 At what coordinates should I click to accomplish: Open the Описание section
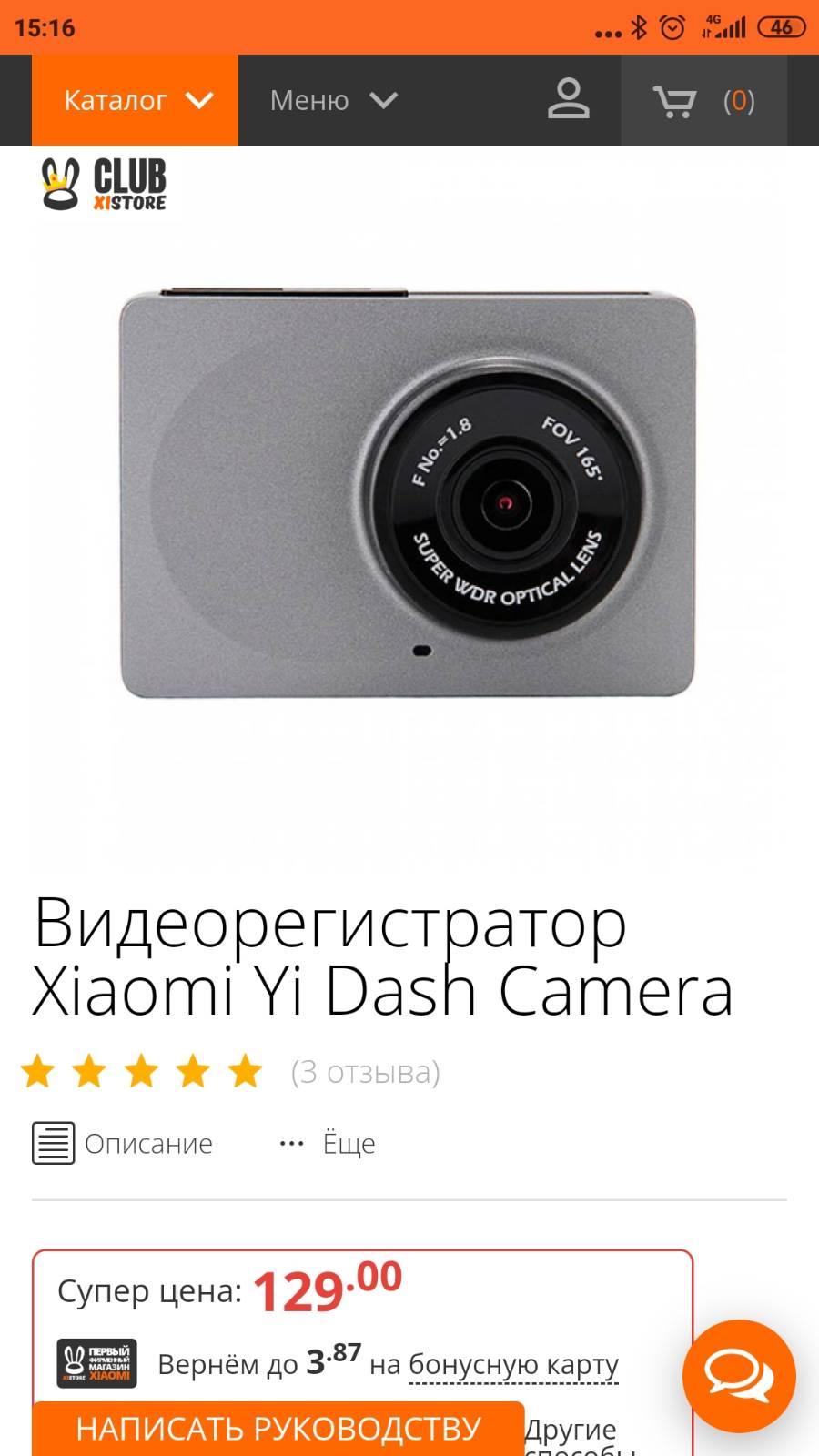click(123, 1143)
